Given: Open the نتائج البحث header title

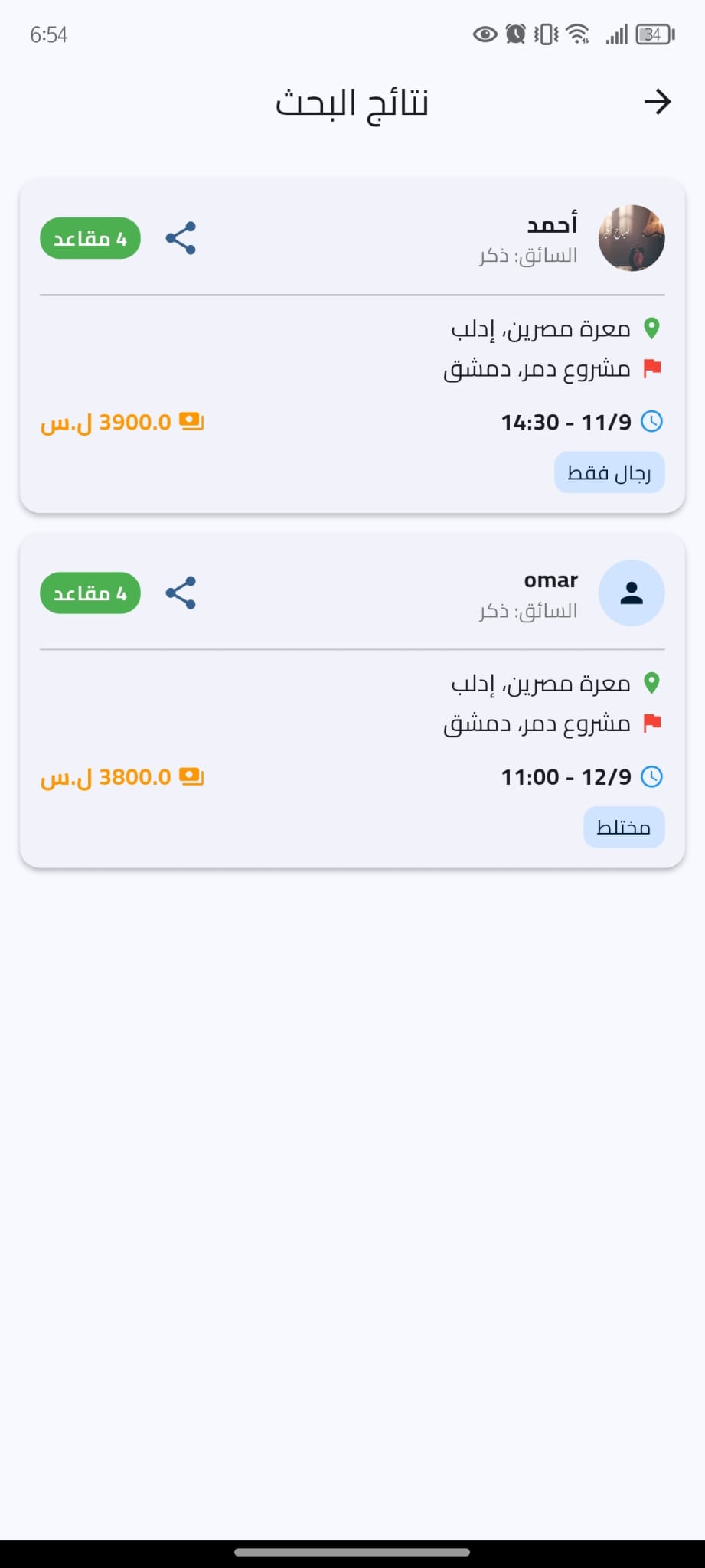Looking at the screenshot, I should click(352, 102).
